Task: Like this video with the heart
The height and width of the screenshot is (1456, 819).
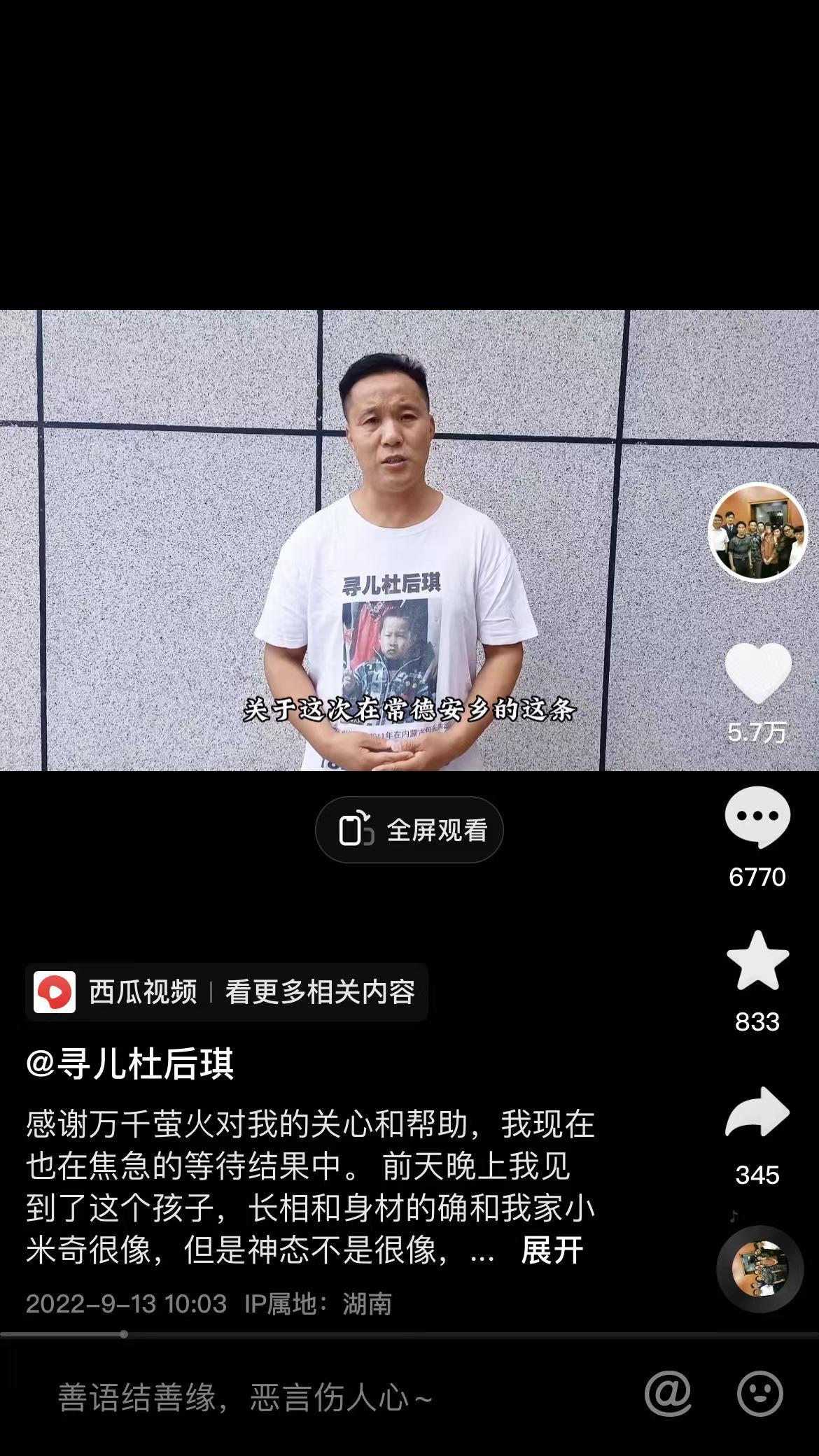Action: [757, 673]
